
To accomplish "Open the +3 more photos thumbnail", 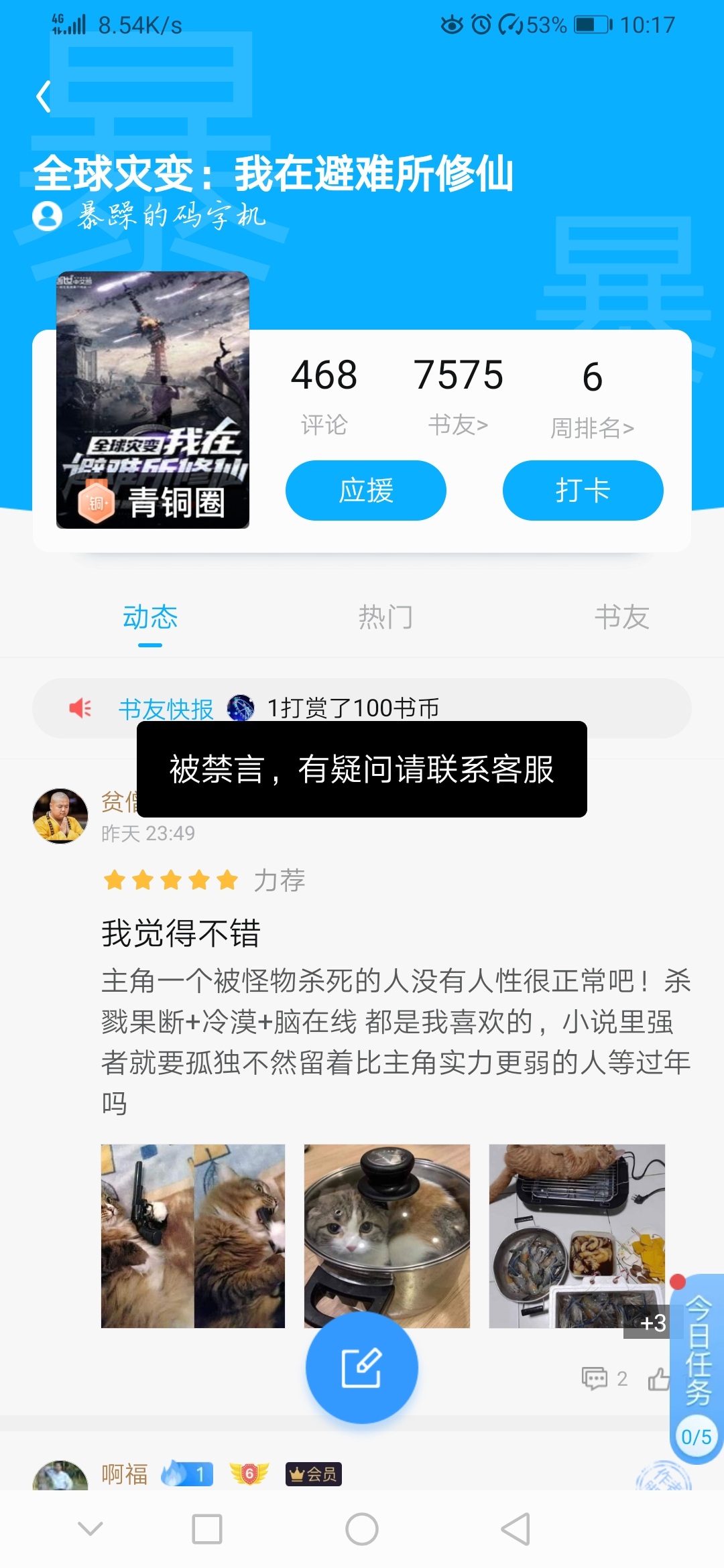I will 577,1236.
